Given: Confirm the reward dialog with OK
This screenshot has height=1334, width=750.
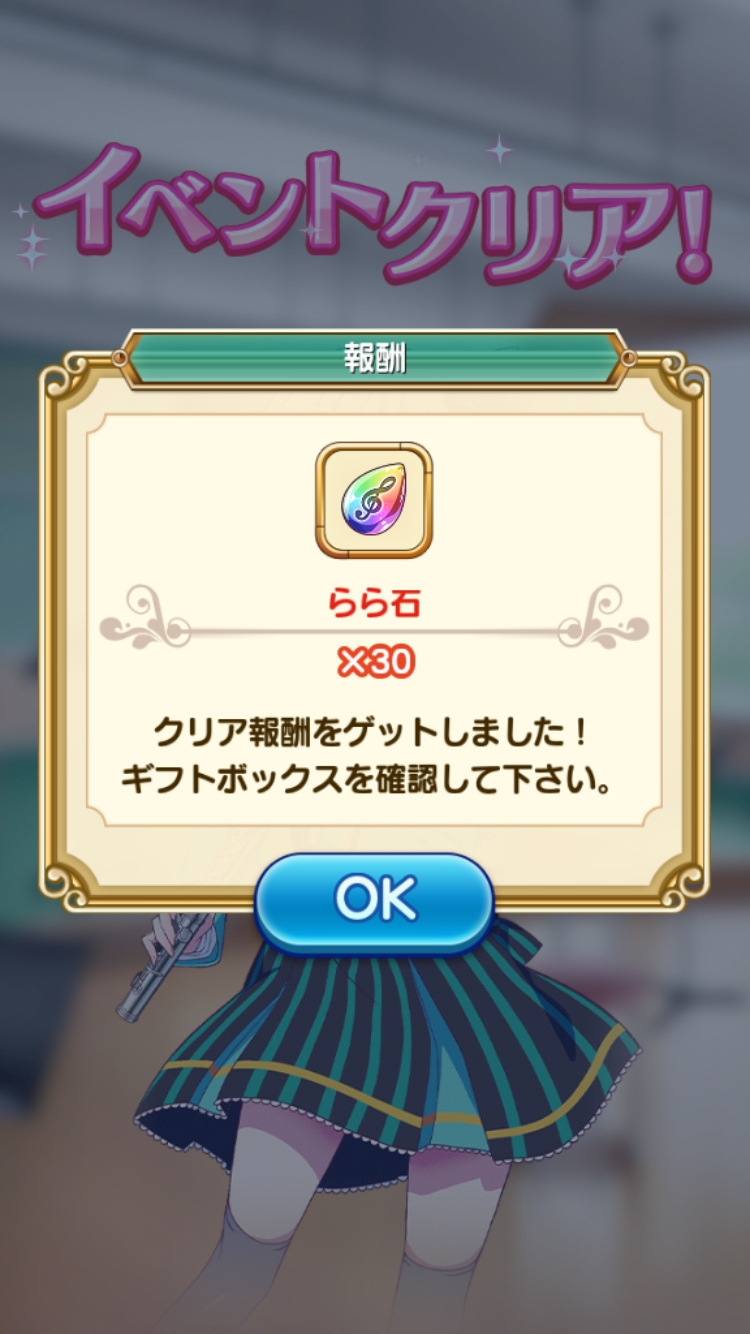Looking at the screenshot, I should point(374,901).
